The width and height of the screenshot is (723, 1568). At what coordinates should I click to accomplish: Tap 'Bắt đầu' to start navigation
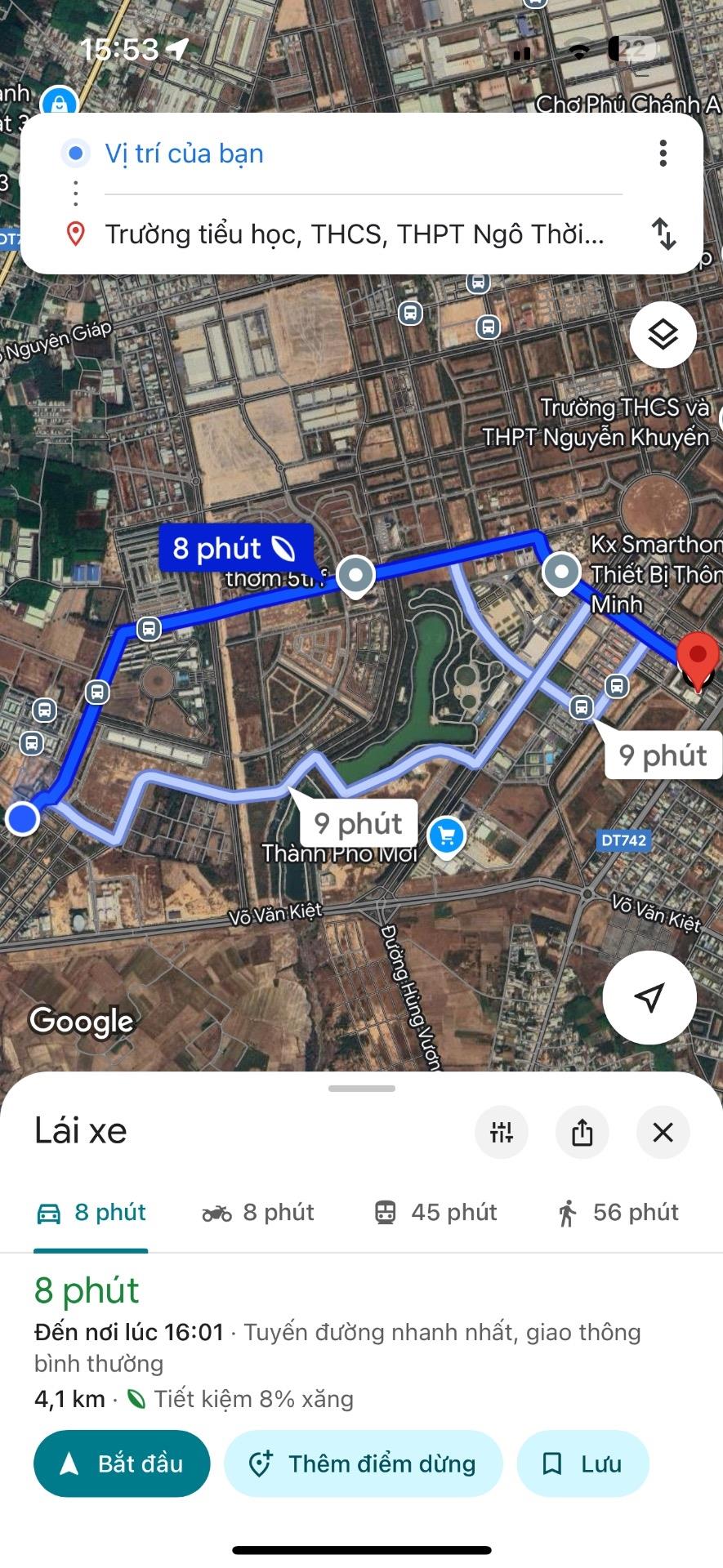click(x=122, y=1463)
